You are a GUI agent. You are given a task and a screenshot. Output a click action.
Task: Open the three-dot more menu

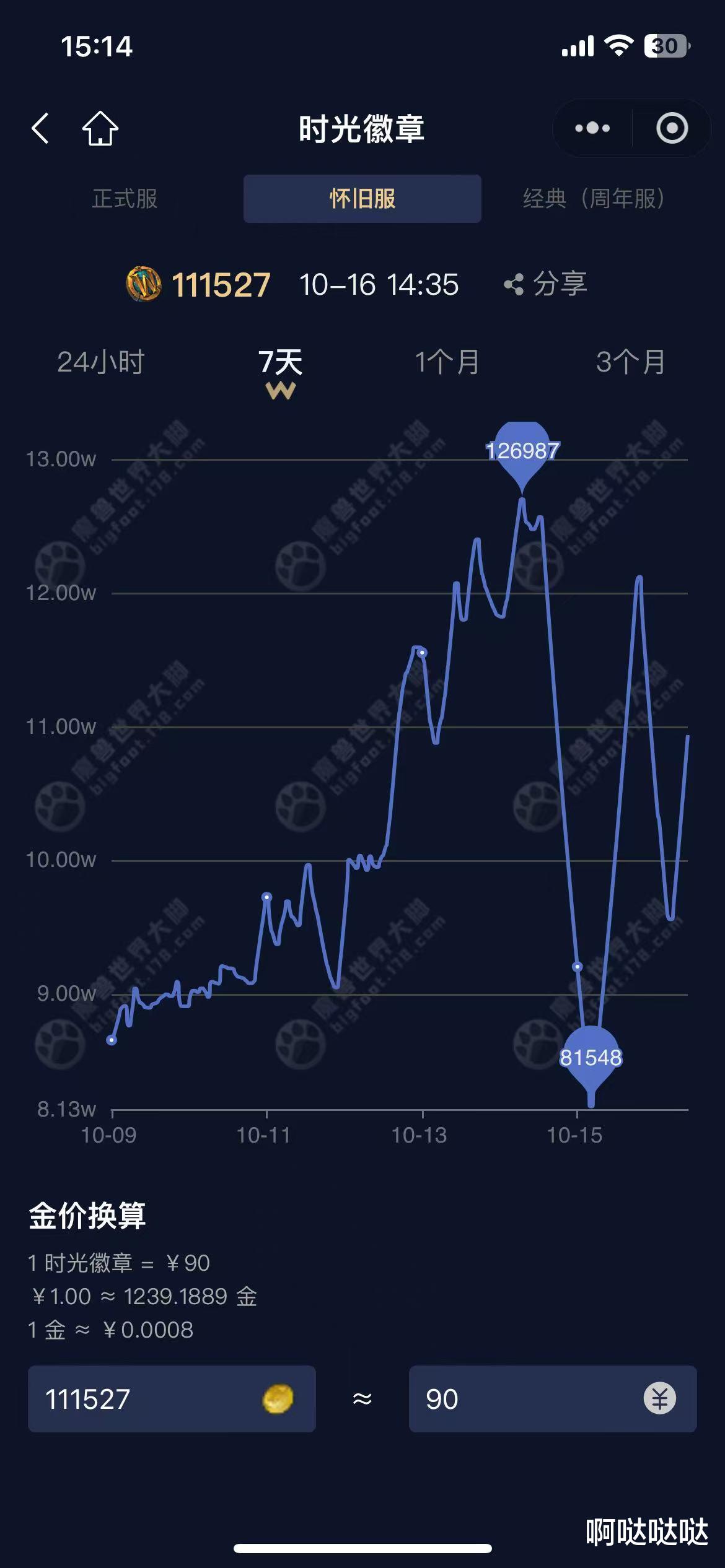click(592, 128)
